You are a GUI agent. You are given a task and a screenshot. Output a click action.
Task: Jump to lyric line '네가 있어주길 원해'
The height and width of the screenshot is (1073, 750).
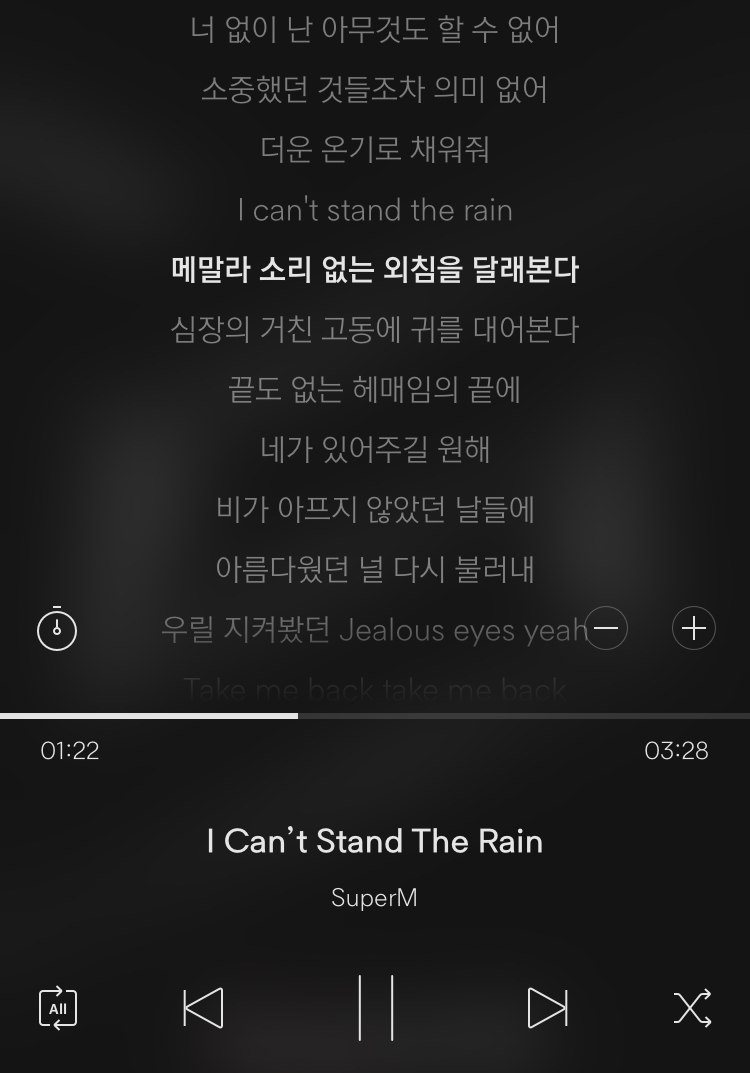(375, 449)
